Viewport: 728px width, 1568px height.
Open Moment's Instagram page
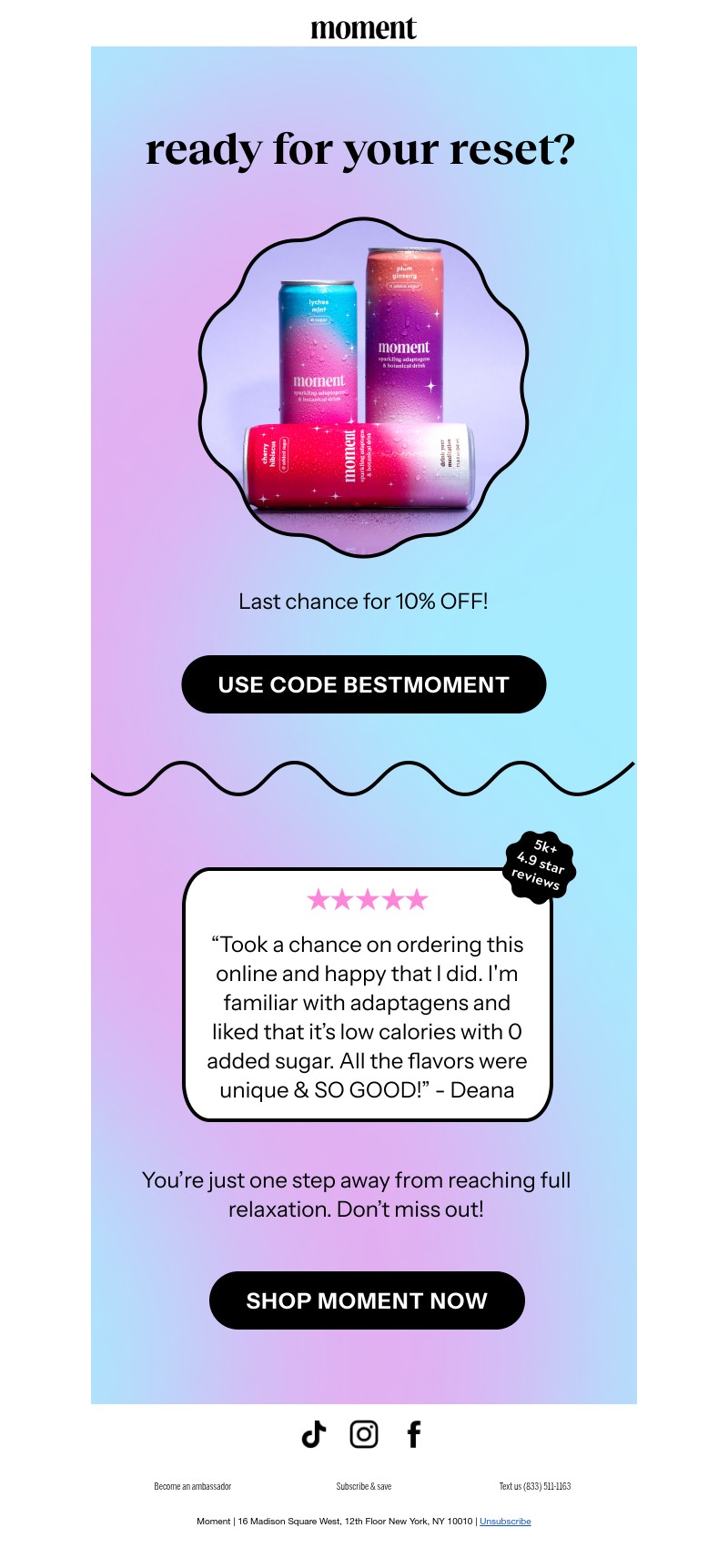[x=364, y=1434]
